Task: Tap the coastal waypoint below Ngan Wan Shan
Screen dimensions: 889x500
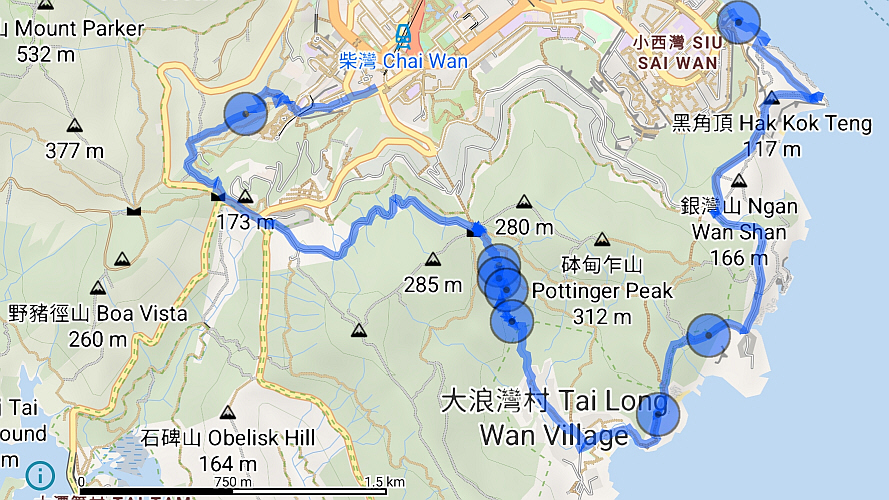Action: tap(709, 335)
